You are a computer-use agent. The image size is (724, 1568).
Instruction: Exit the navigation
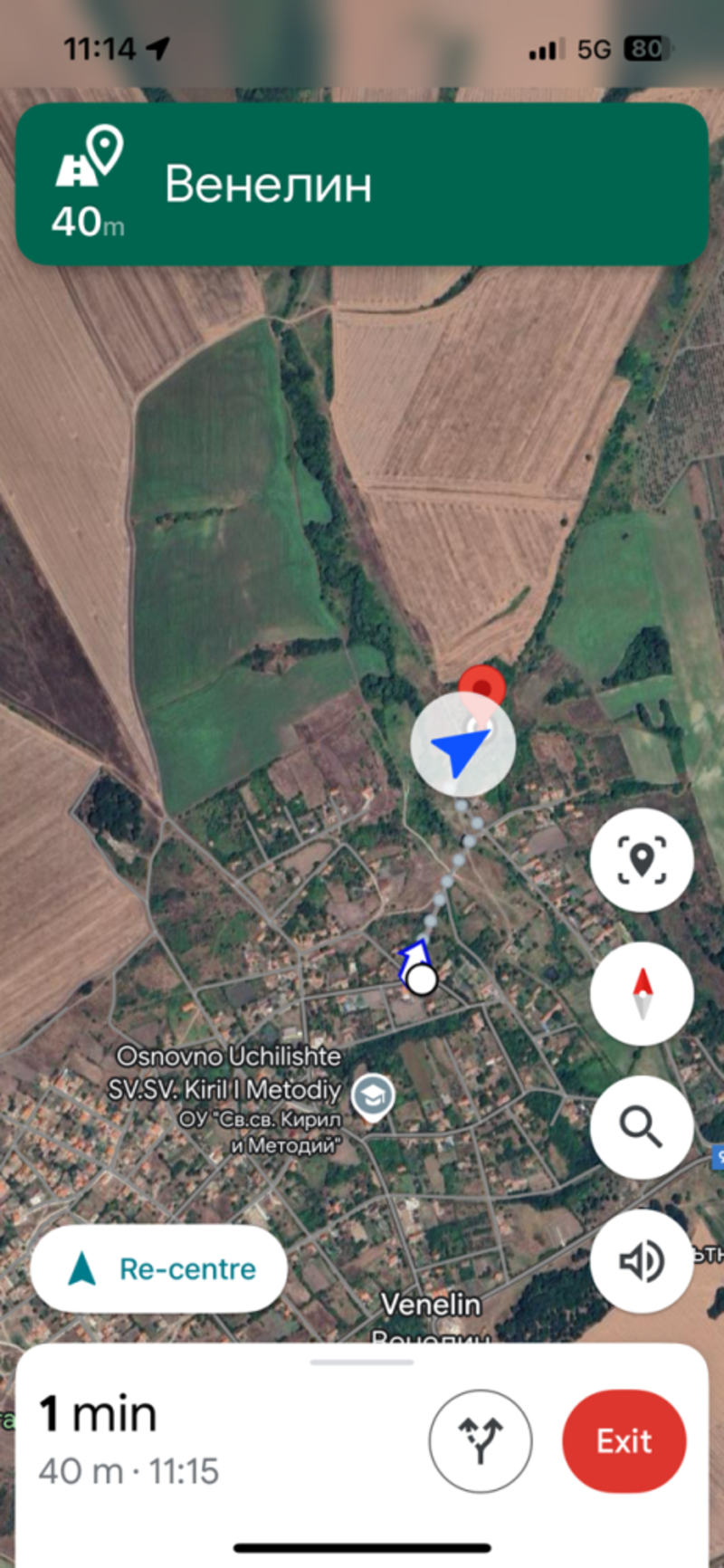click(624, 1440)
